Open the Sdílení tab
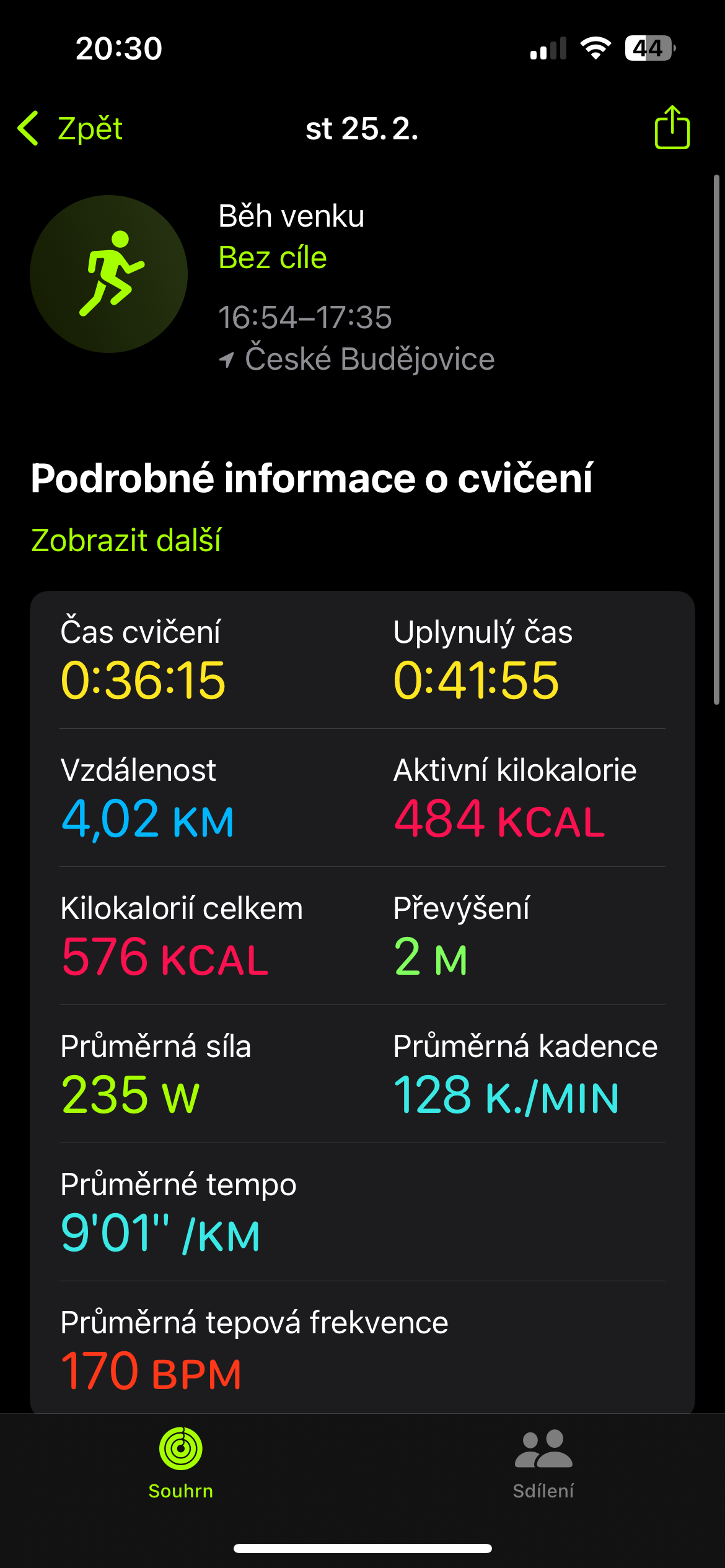 pos(543,1463)
